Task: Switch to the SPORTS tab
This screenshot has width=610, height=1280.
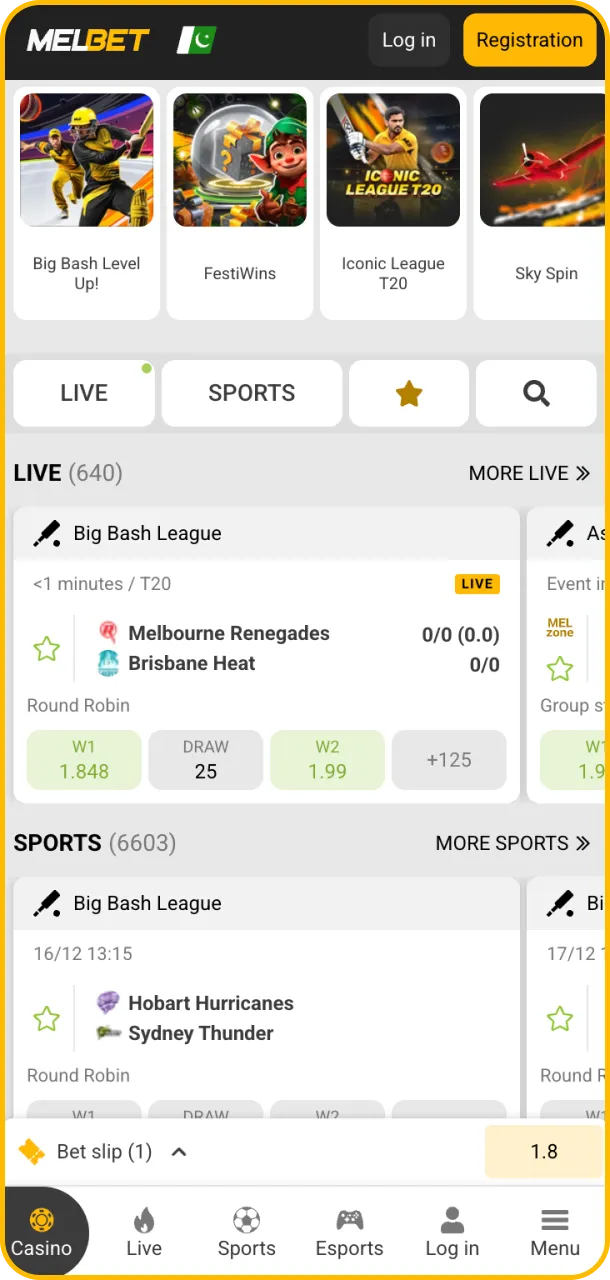Action: tap(251, 393)
